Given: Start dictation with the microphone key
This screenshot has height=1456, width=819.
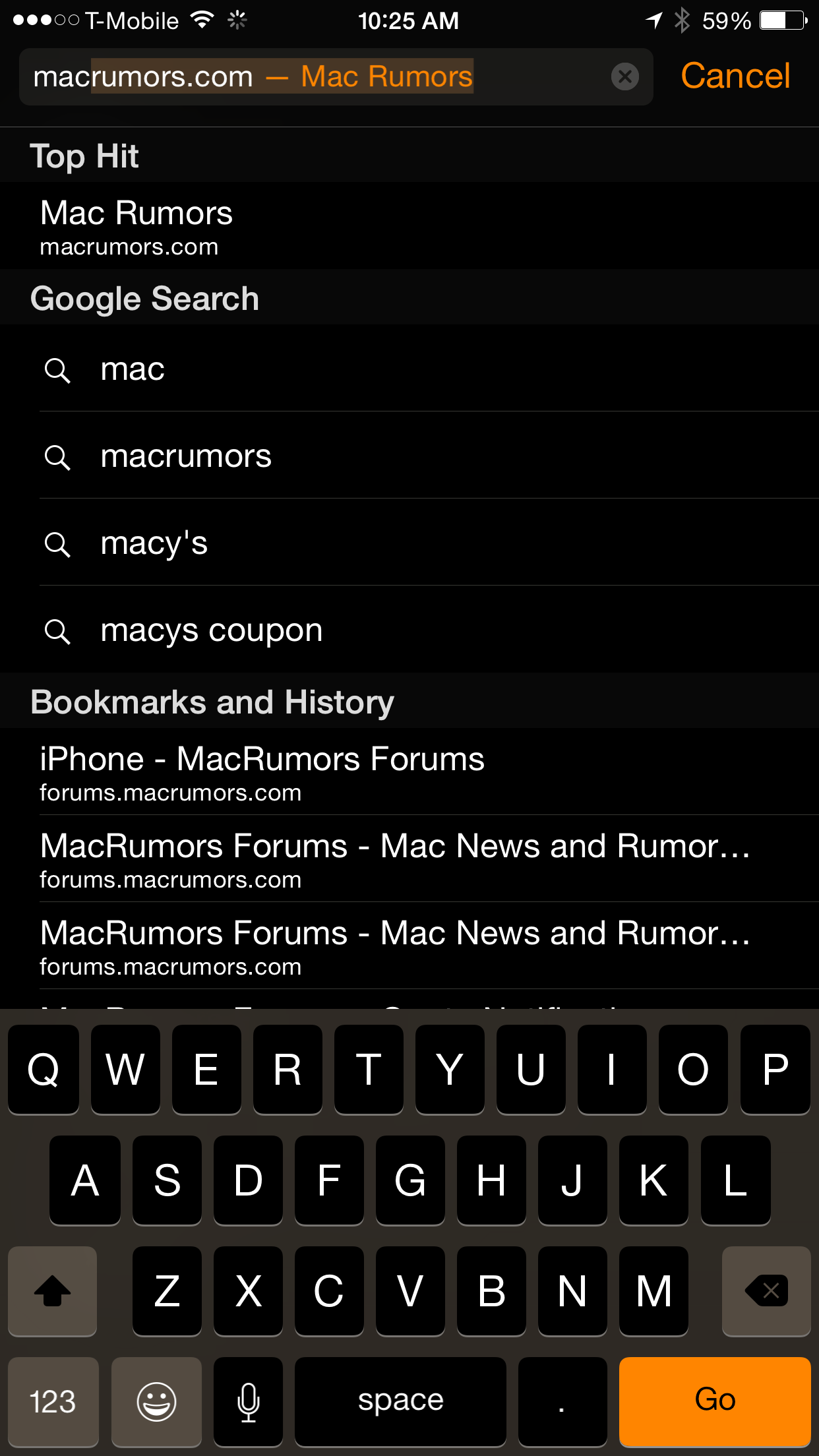Looking at the screenshot, I should (249, 1401).
